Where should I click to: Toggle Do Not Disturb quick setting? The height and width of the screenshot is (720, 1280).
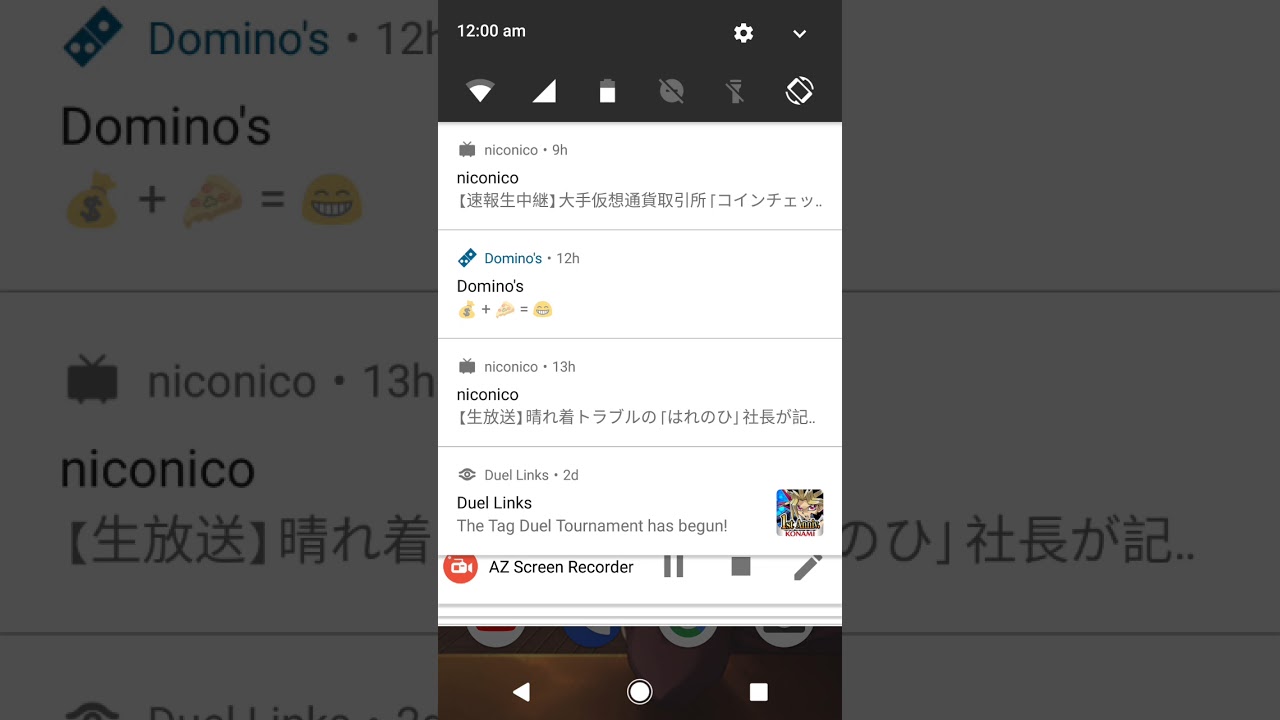coord(671,92)
